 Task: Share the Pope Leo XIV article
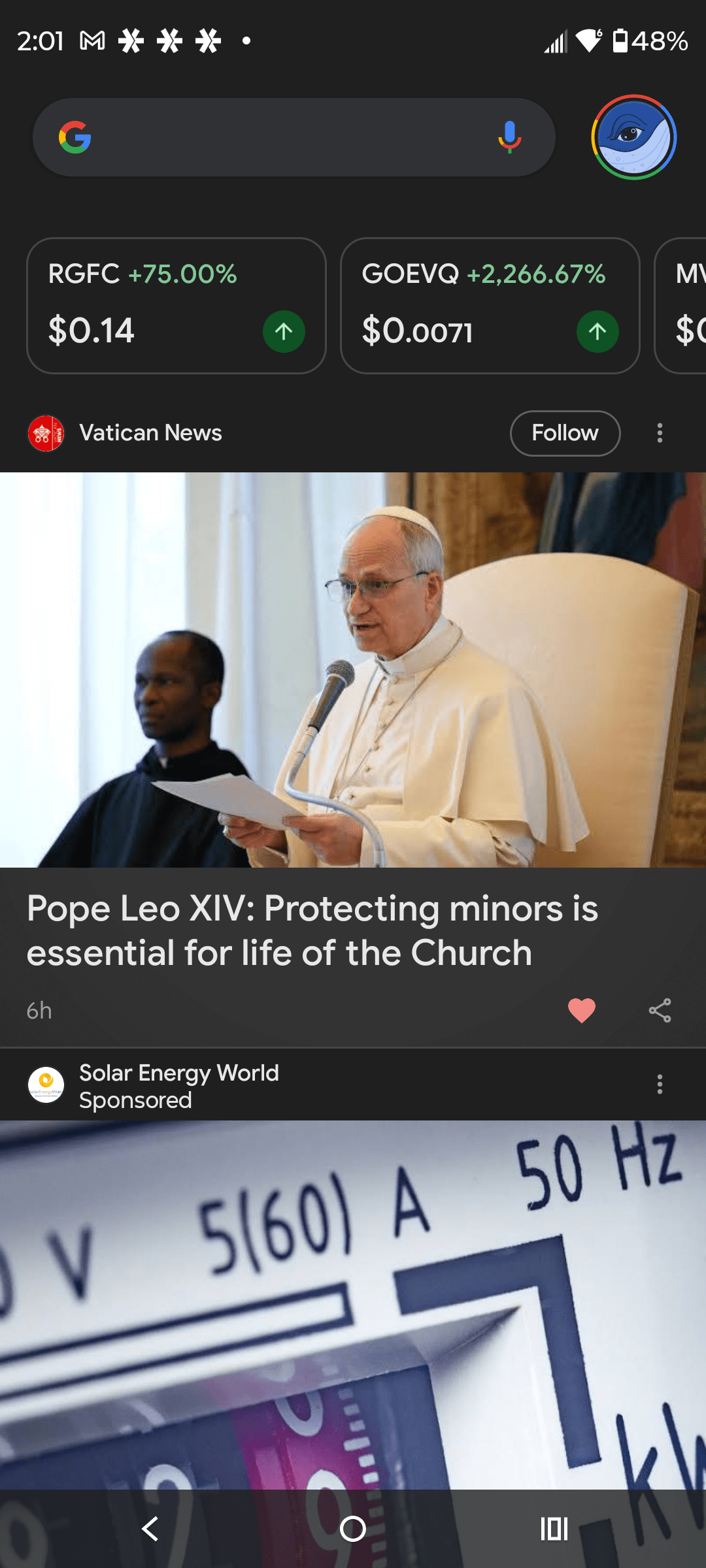pyautogui.click(x=660, y=1011)
